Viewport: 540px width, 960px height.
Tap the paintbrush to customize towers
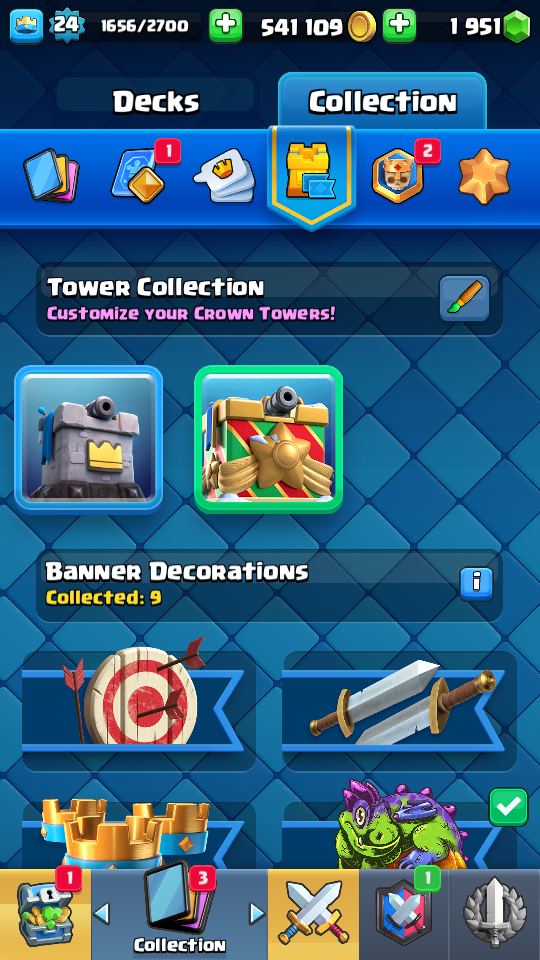(x=464, y=298)
